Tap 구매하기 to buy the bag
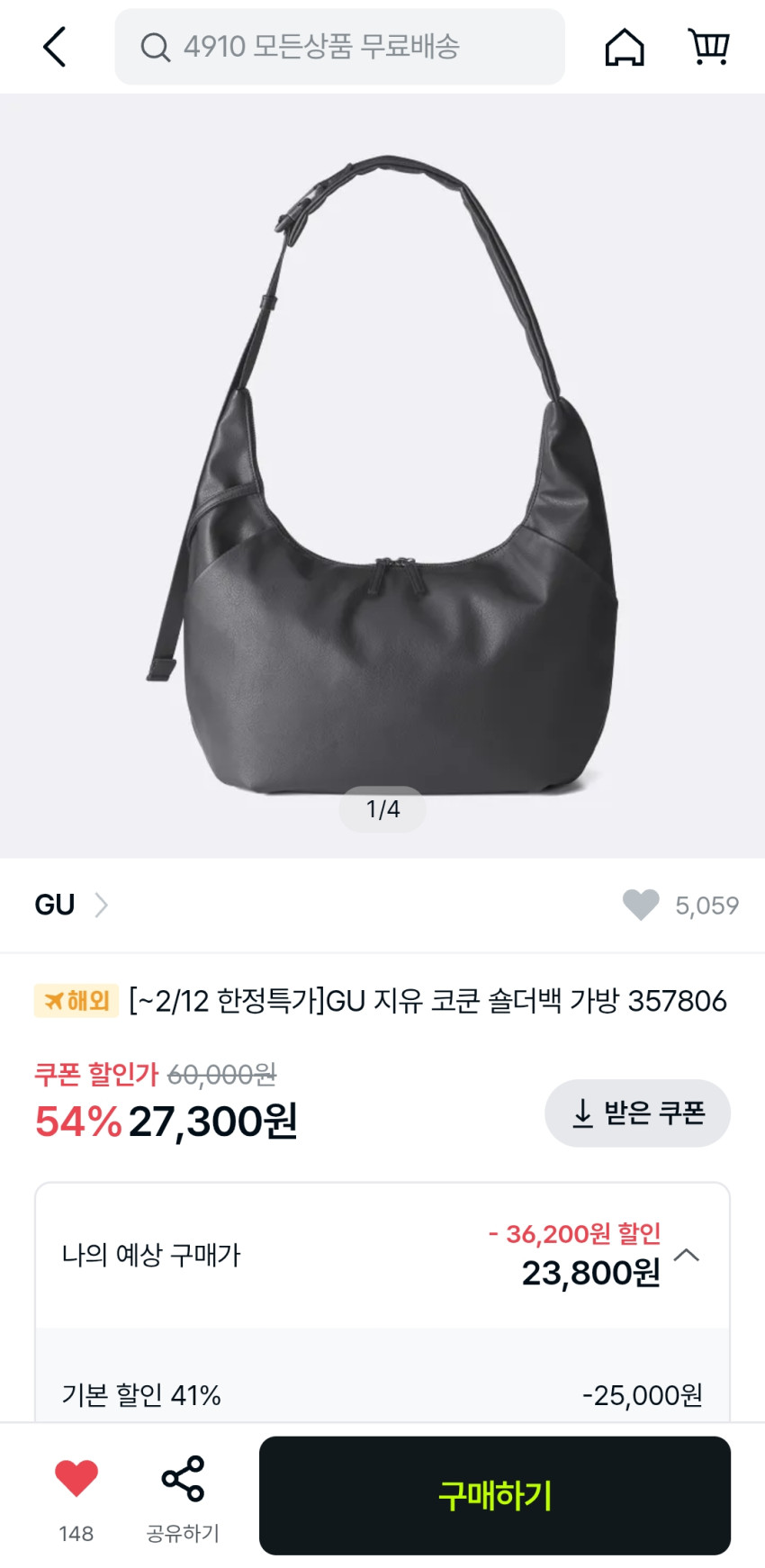This screenshot has height=1568, width=765. [x=494, y=1495]
